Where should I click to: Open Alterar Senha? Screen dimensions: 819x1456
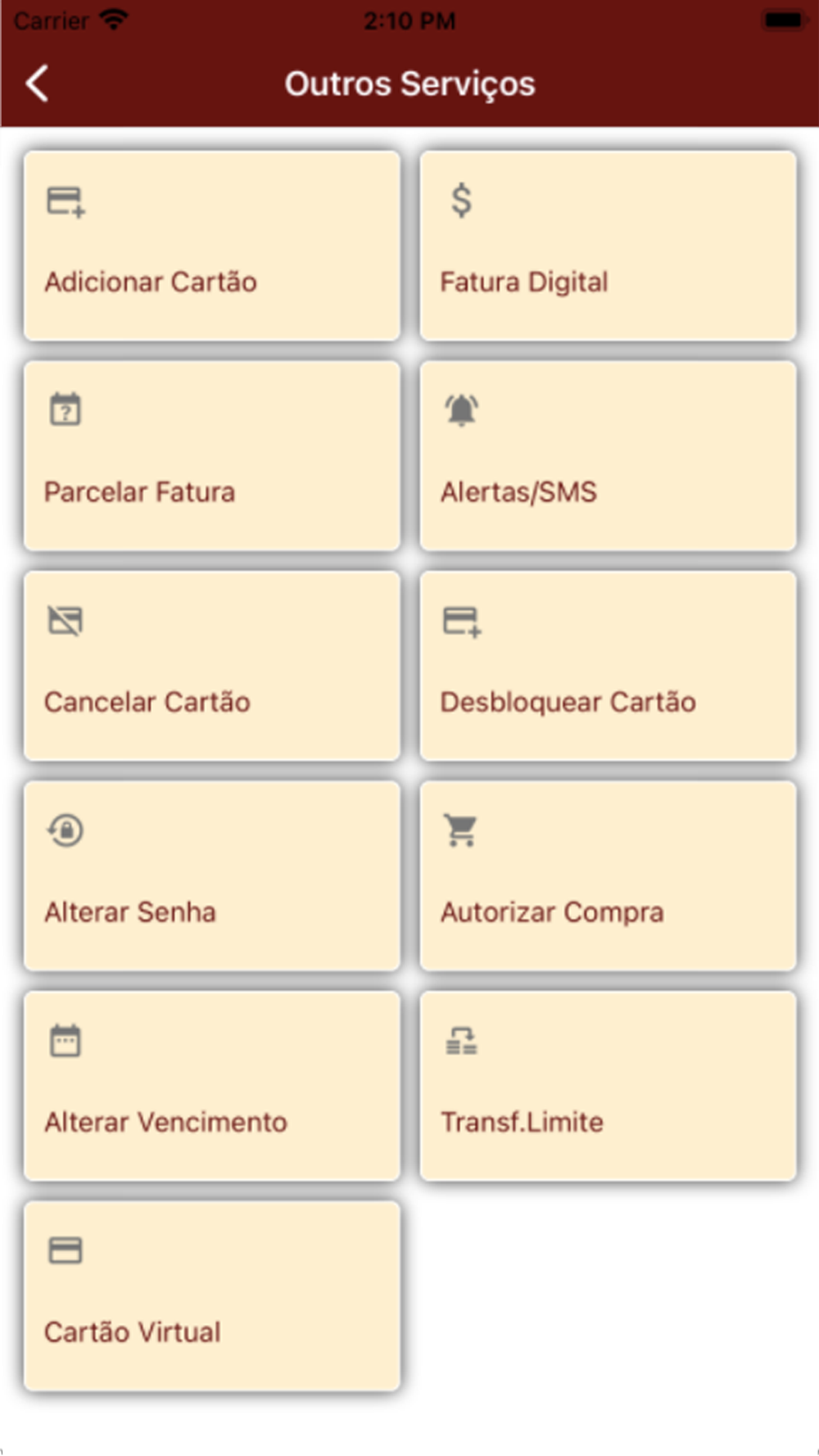coord(212,876)
